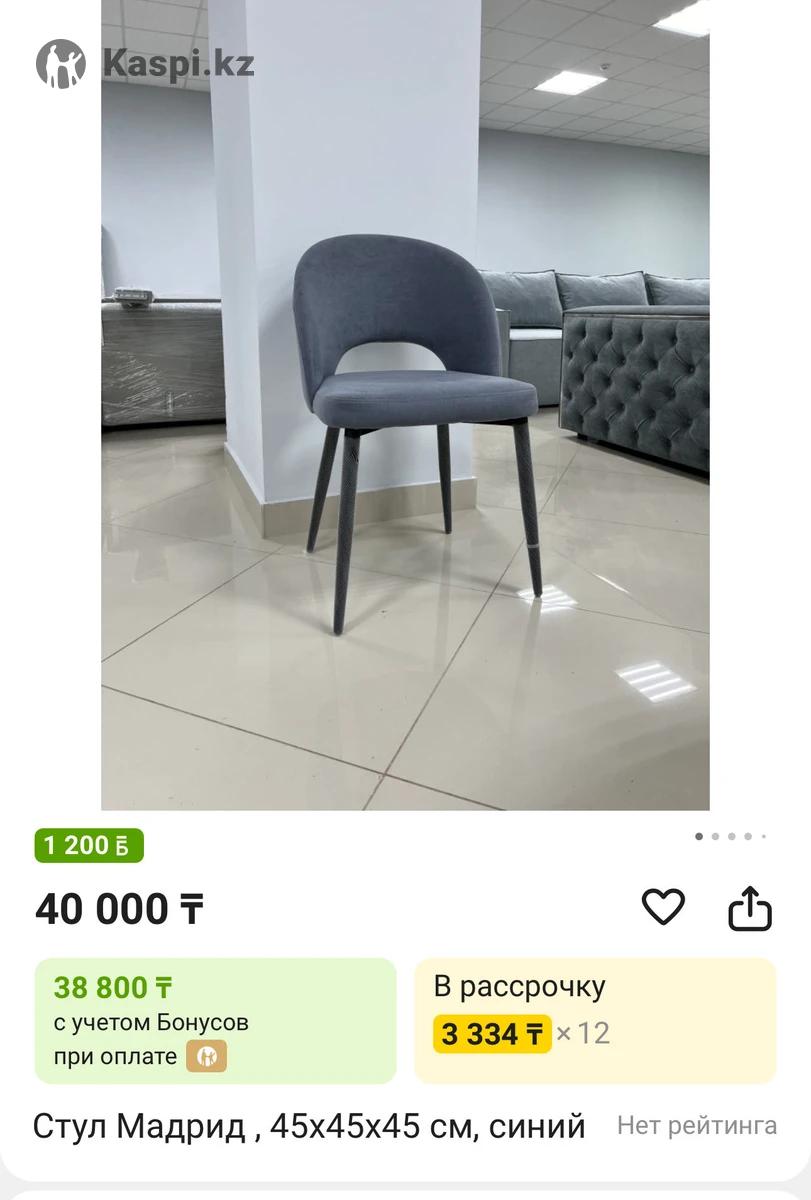Share this chair listing
This screenshot has width=811, height=1200.
point(749,908)
